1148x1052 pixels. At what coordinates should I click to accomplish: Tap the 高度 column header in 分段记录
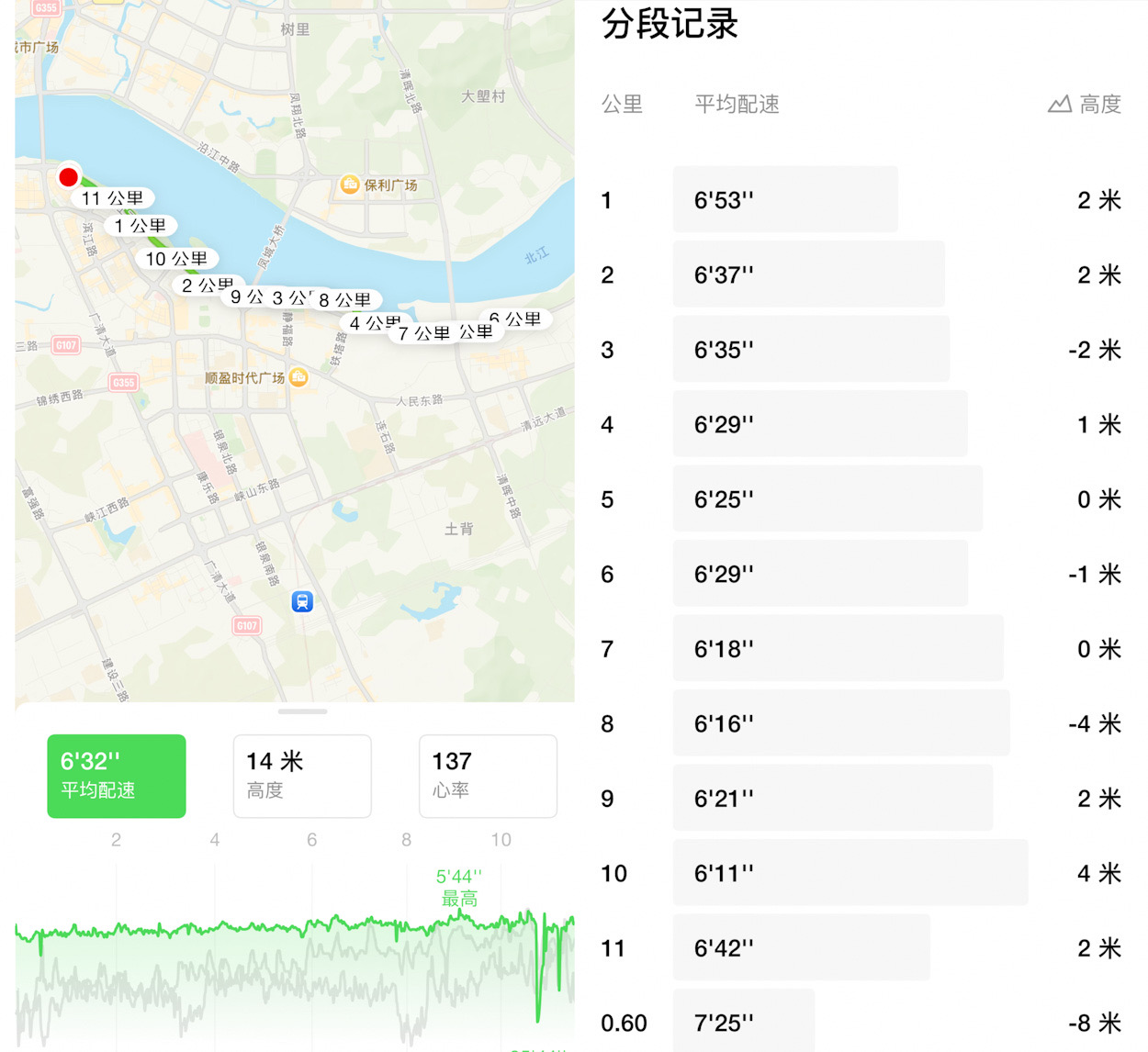[1085, 105]
